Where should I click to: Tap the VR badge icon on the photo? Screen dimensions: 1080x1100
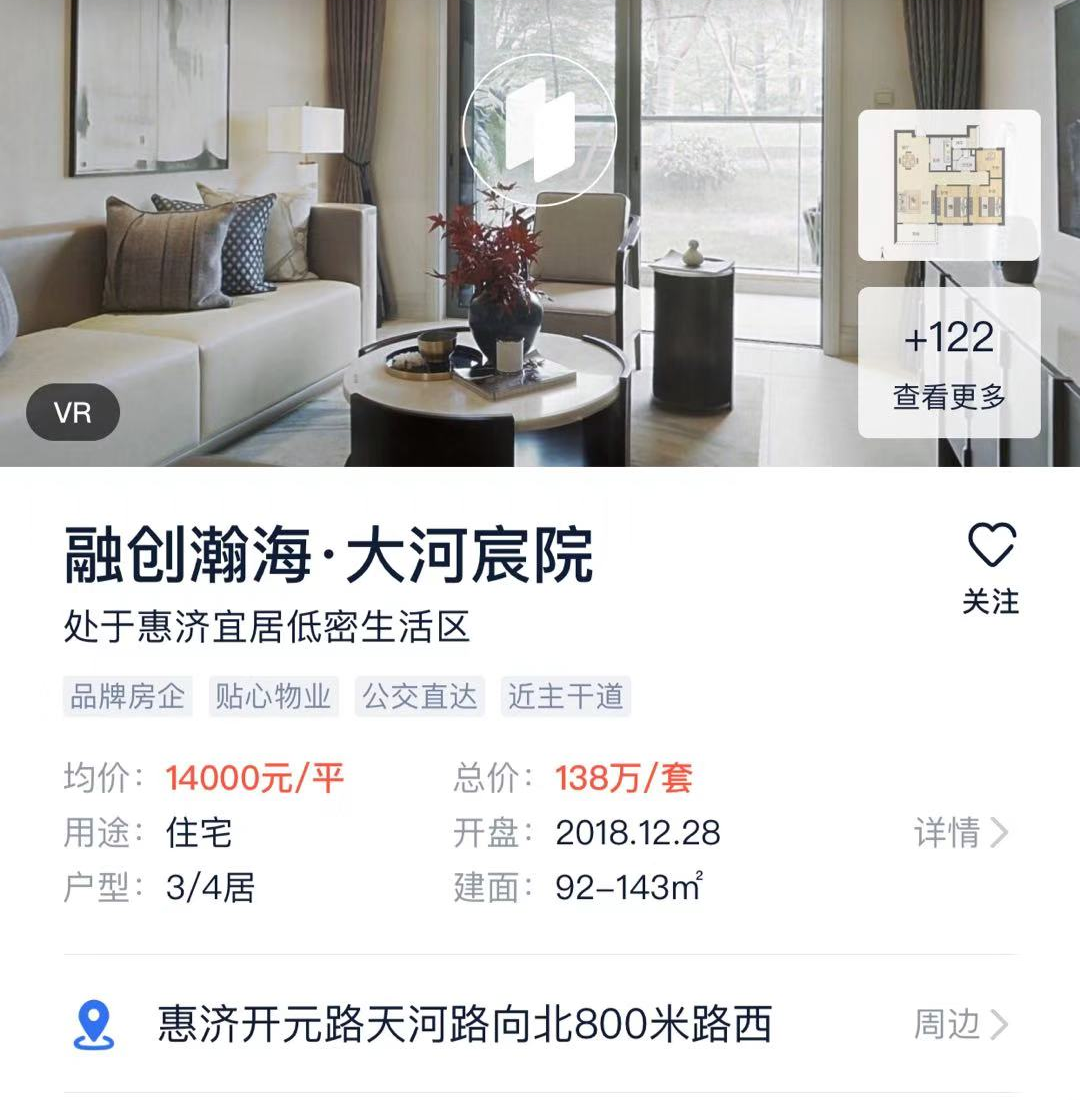[x=75, y=412]
